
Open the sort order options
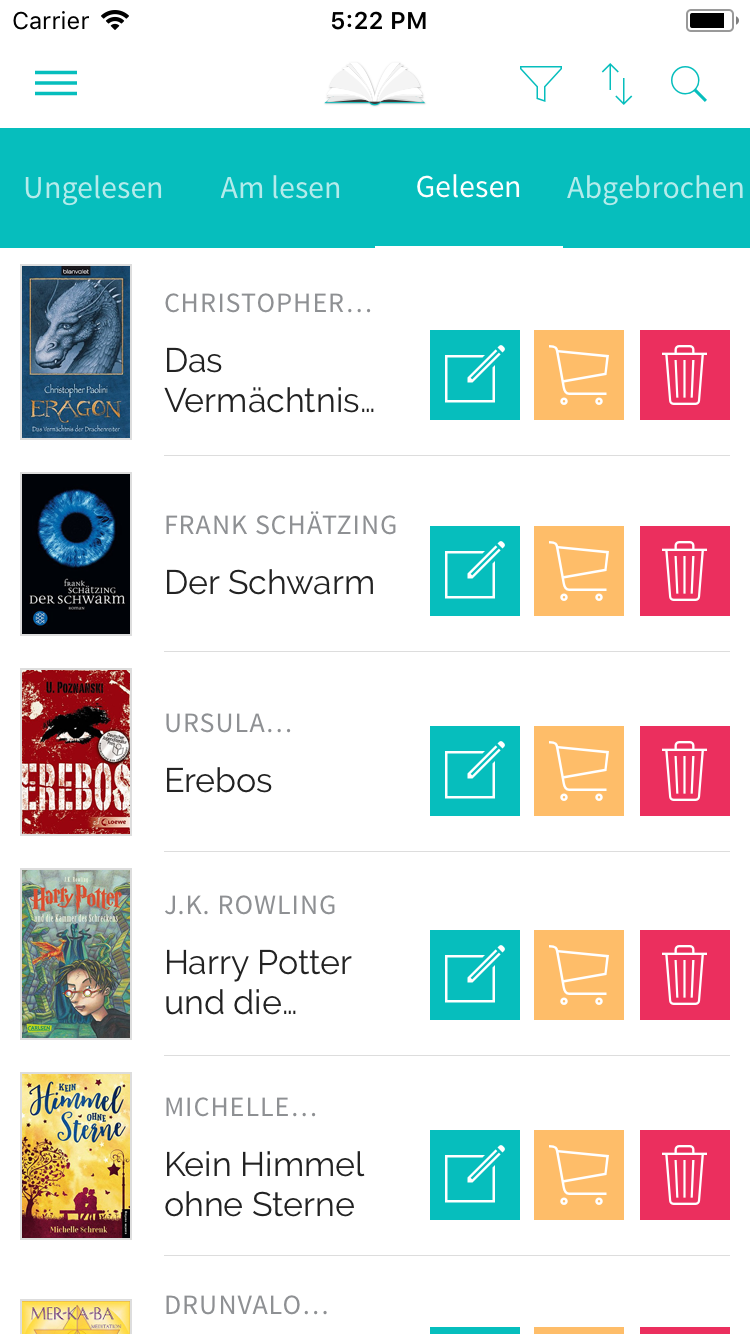(616, 83)
